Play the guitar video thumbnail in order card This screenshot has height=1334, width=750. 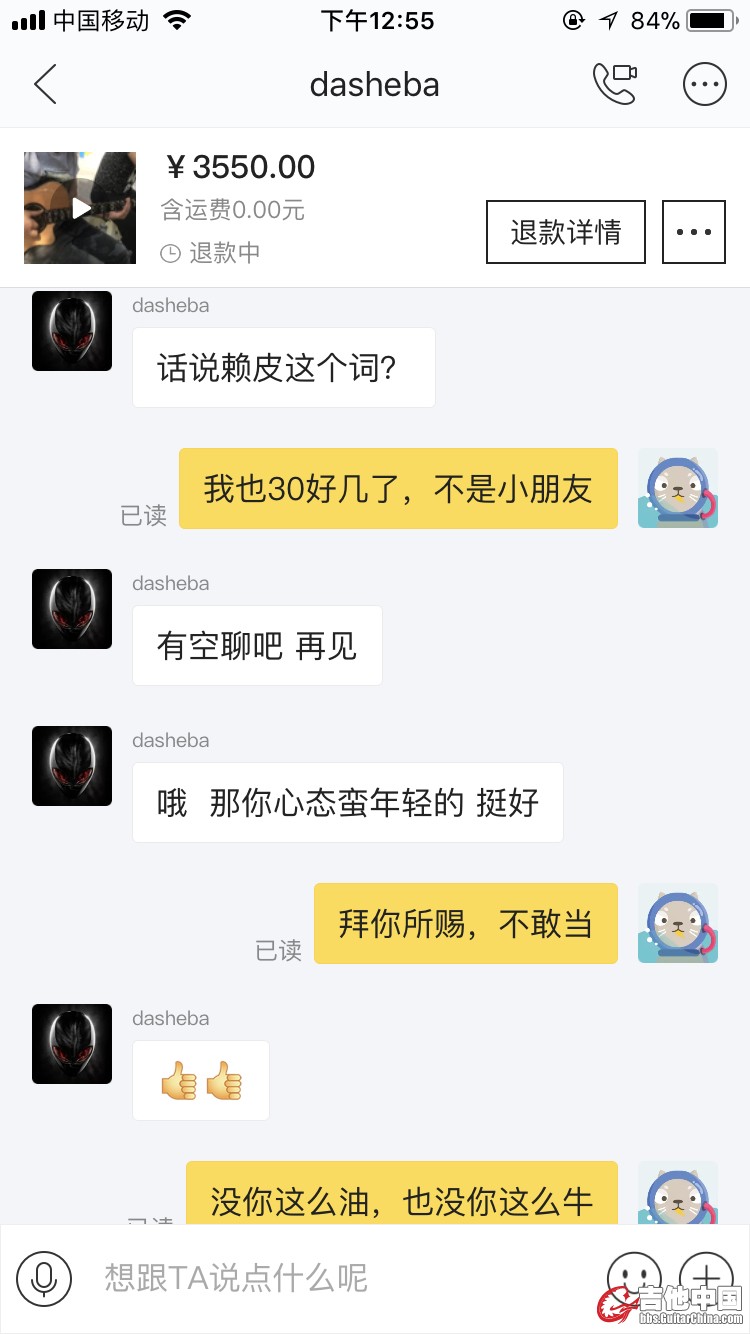[x=80, y=208]
